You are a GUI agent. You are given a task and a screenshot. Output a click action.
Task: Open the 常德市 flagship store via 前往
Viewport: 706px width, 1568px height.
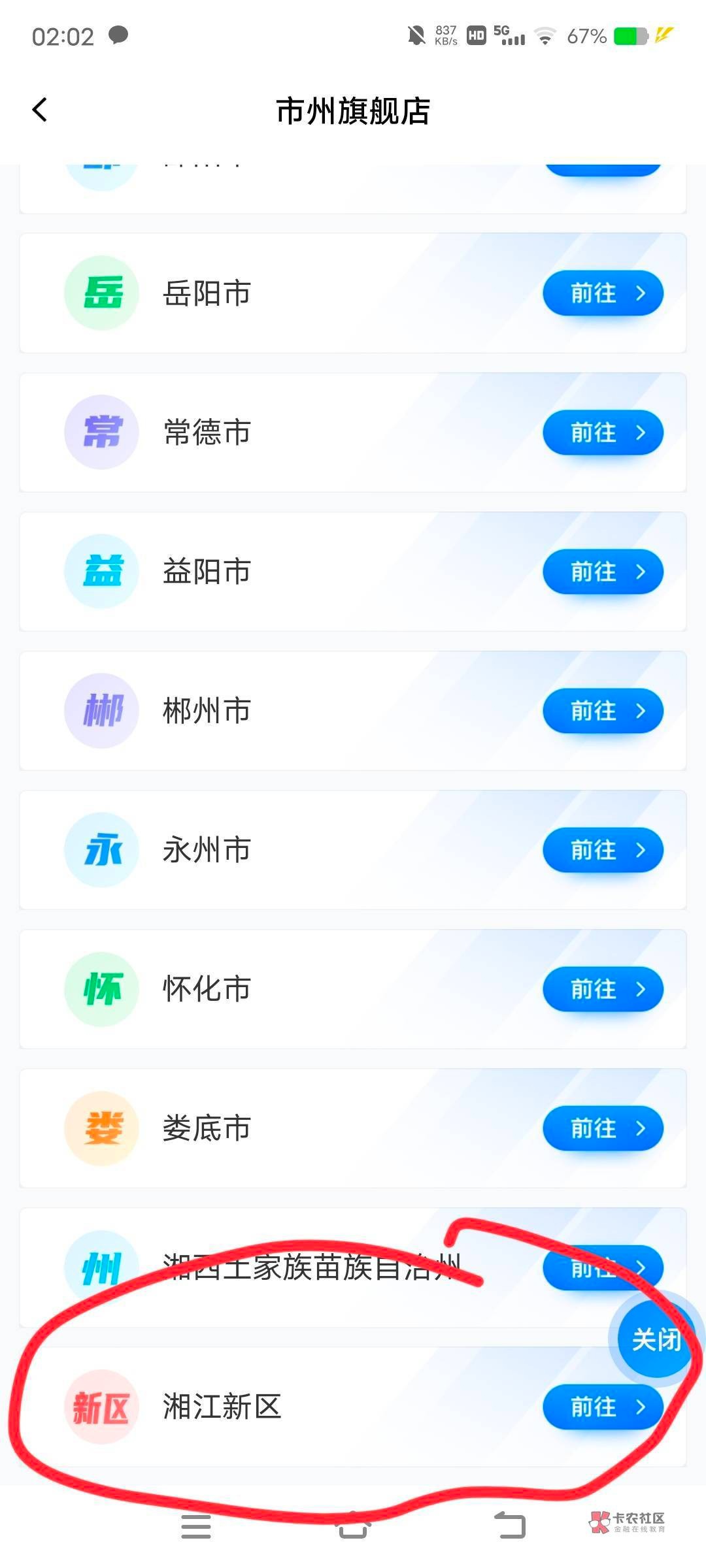point(603,432)
